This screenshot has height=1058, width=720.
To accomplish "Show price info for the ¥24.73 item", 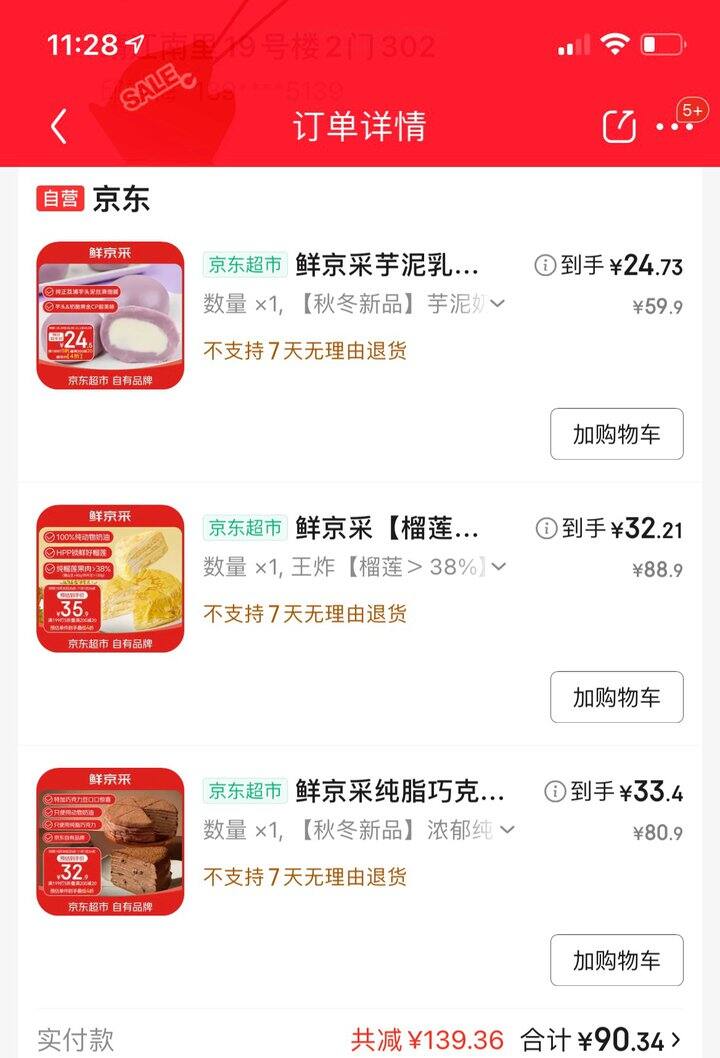I will click(545, 265).
